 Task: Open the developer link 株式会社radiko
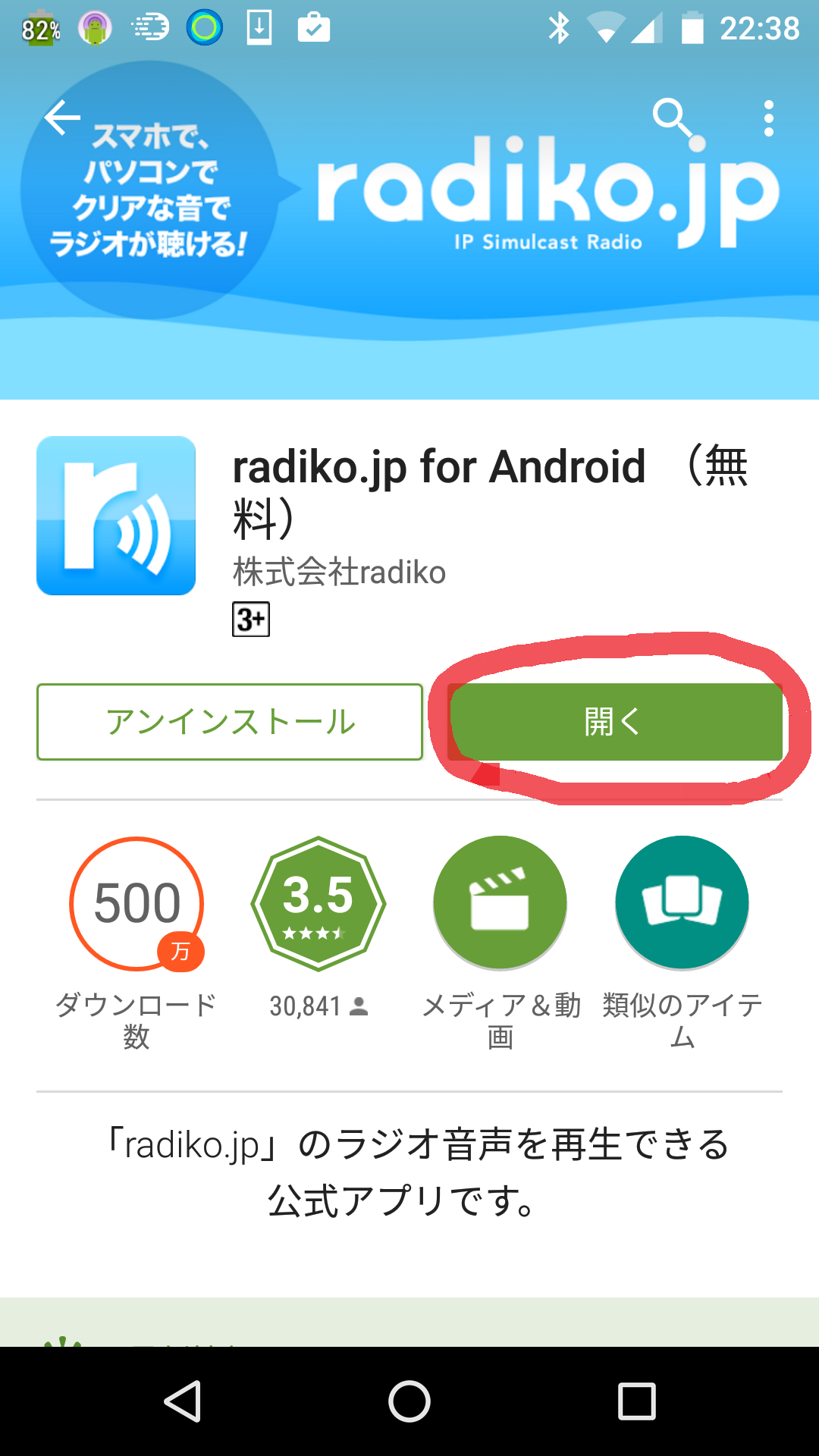coord(338,573)
